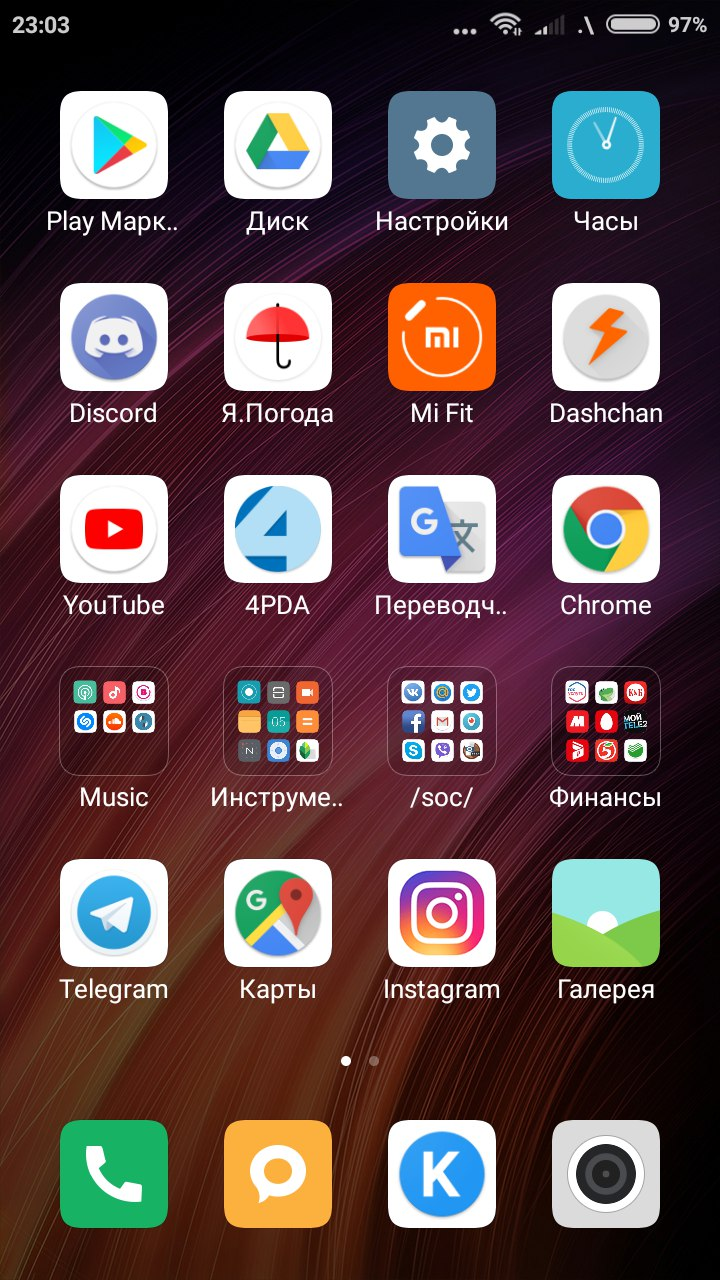Open the Часы clock app
Viewport: 720px width, 1280px height.
[x=606, y=145]
